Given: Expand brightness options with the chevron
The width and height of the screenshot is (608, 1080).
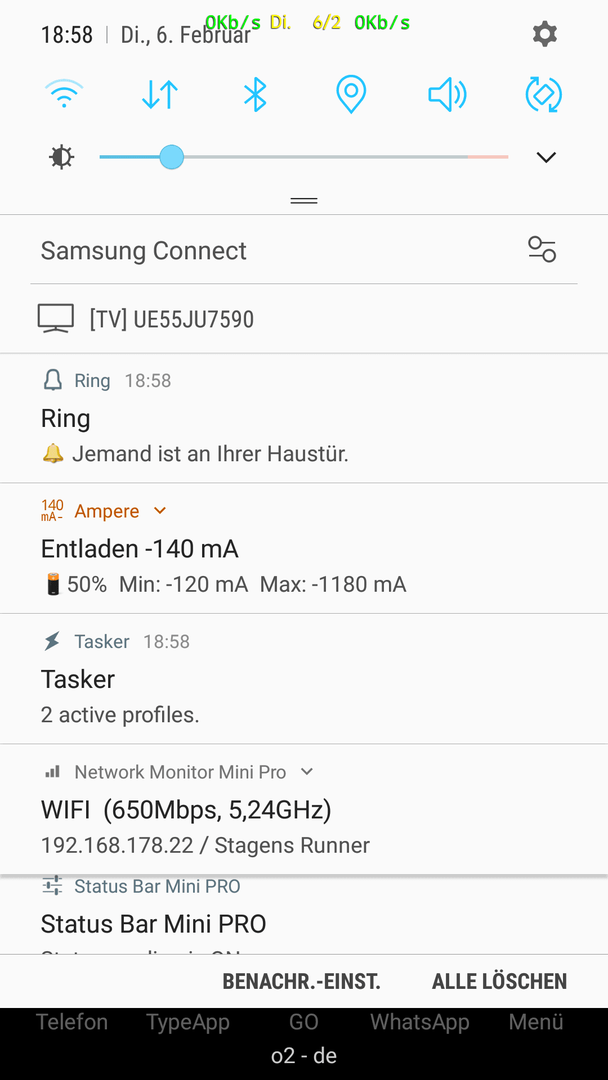Looking at the screenshot, I should (x=546, y=158).
